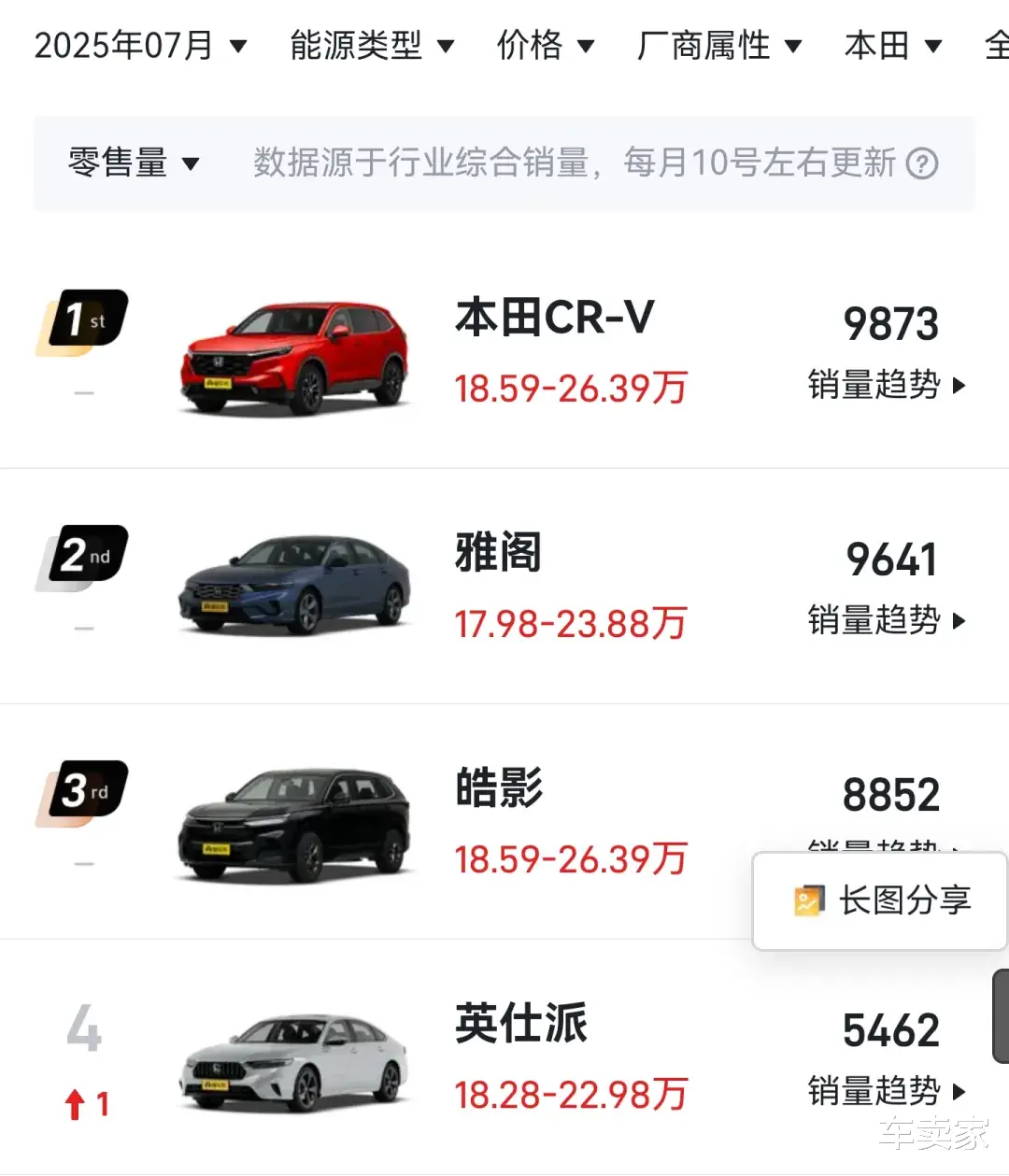The image size is (1009, 1176).
Task: Change the 零售量 sales type
Action: [x=134, y=163]
